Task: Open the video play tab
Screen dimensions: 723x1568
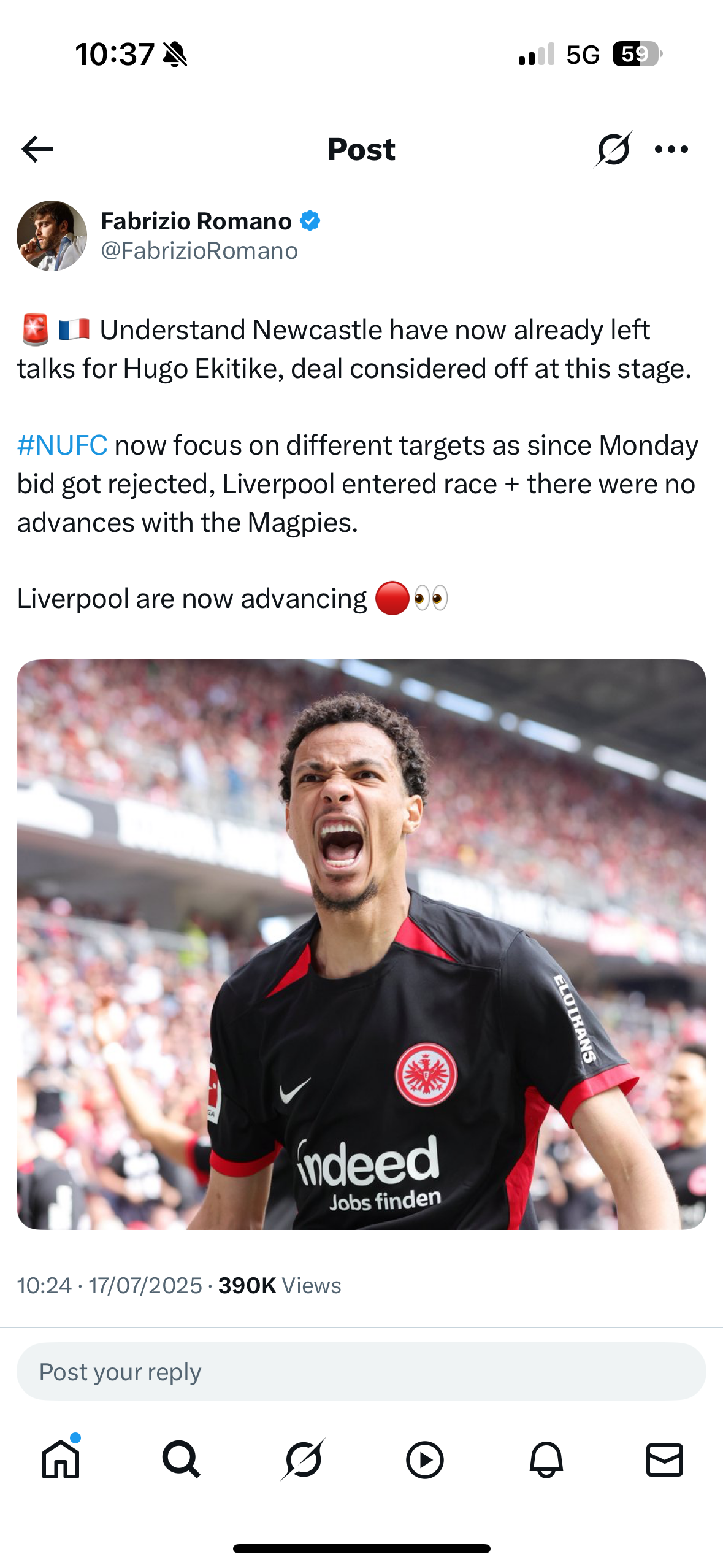Action: tap(424, 1459)
